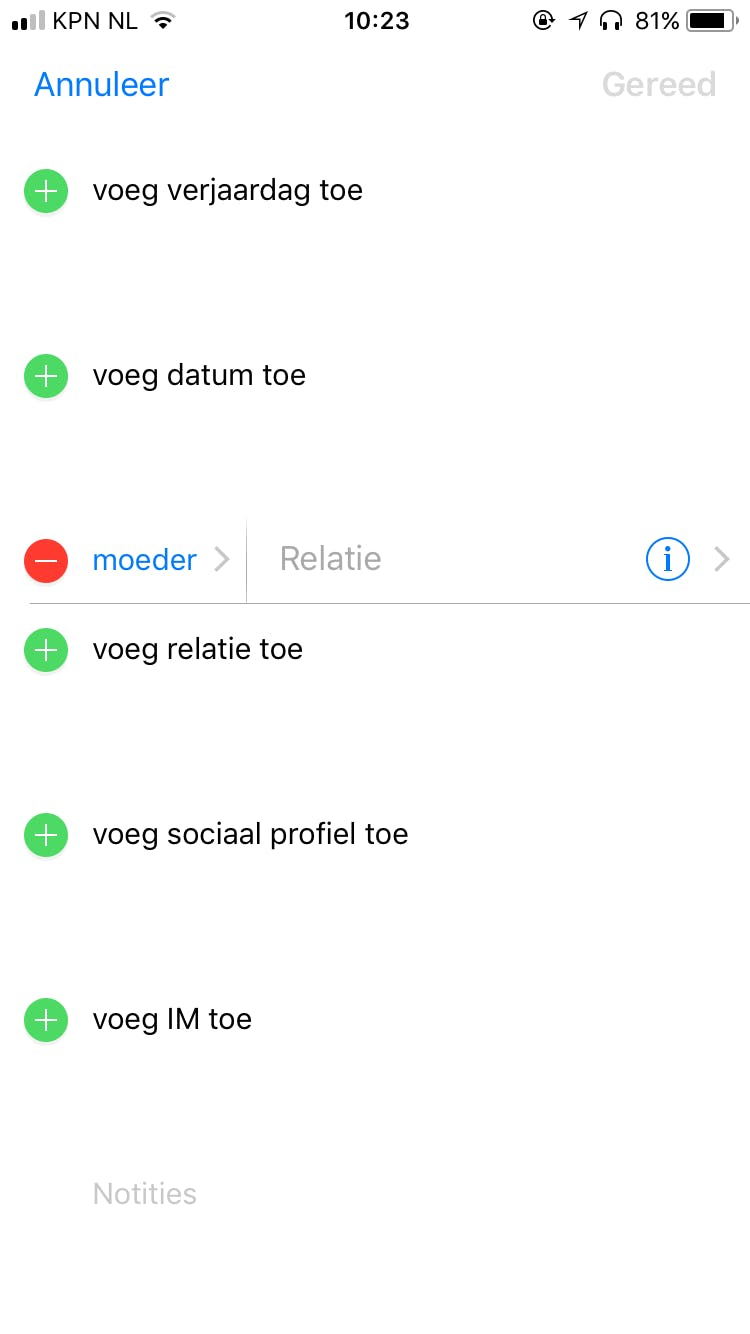Focus the Notities notes field

tap(145, 1193)
